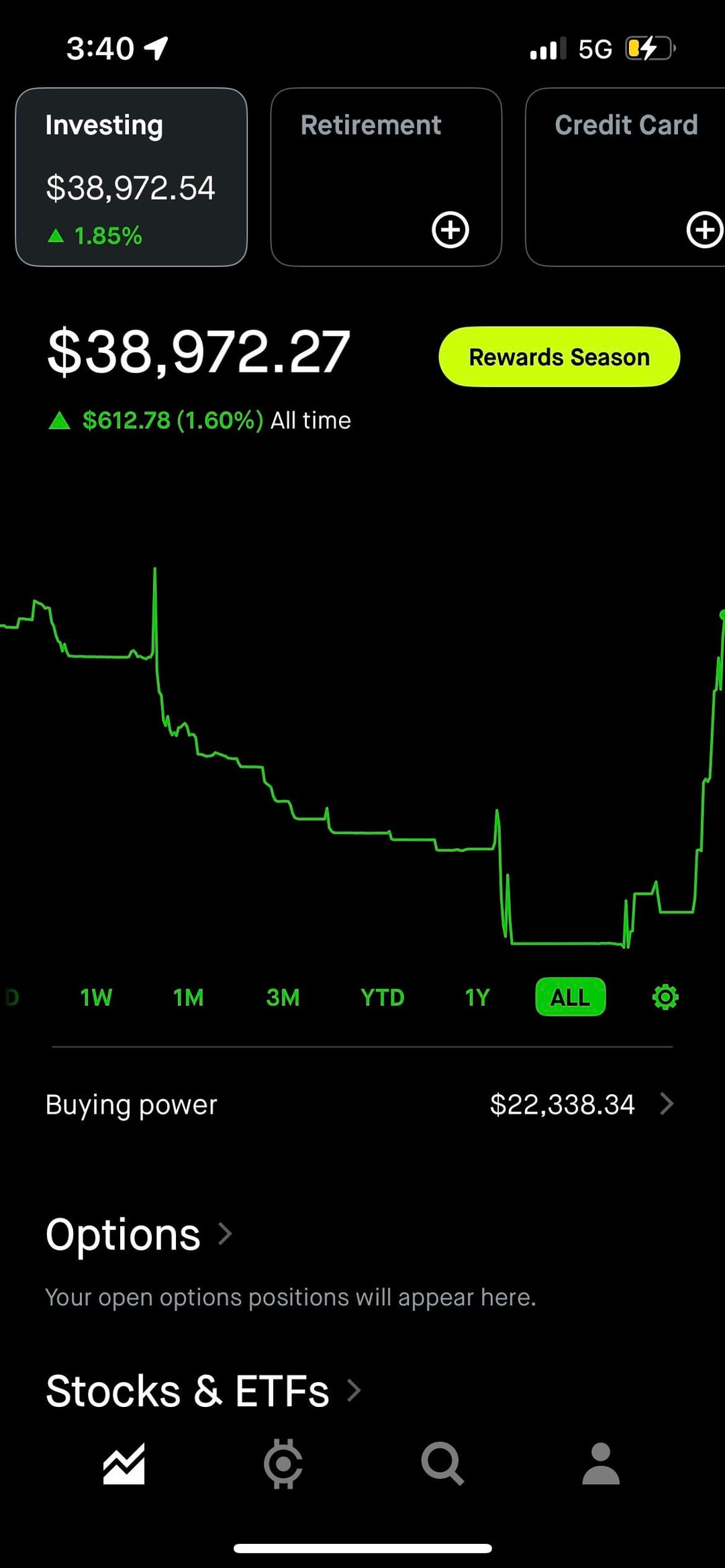Open the Stocks & ETFs section
Viewport: 725px width, 1568px height.
[x=203, y=1391]
